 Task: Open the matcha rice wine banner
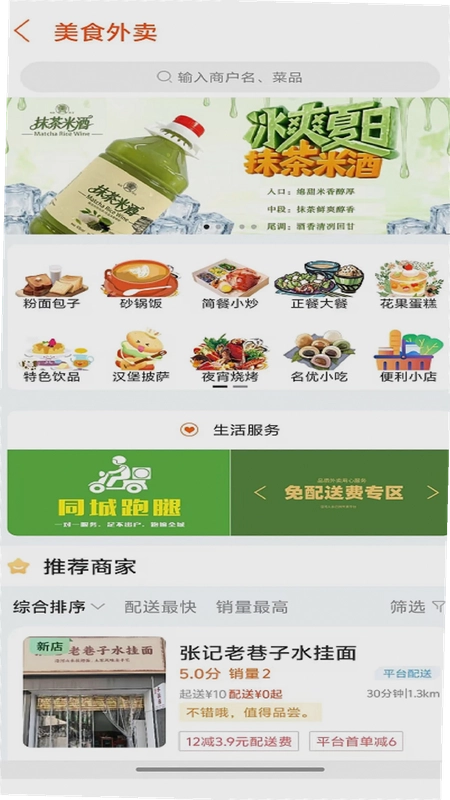point(228,166)
